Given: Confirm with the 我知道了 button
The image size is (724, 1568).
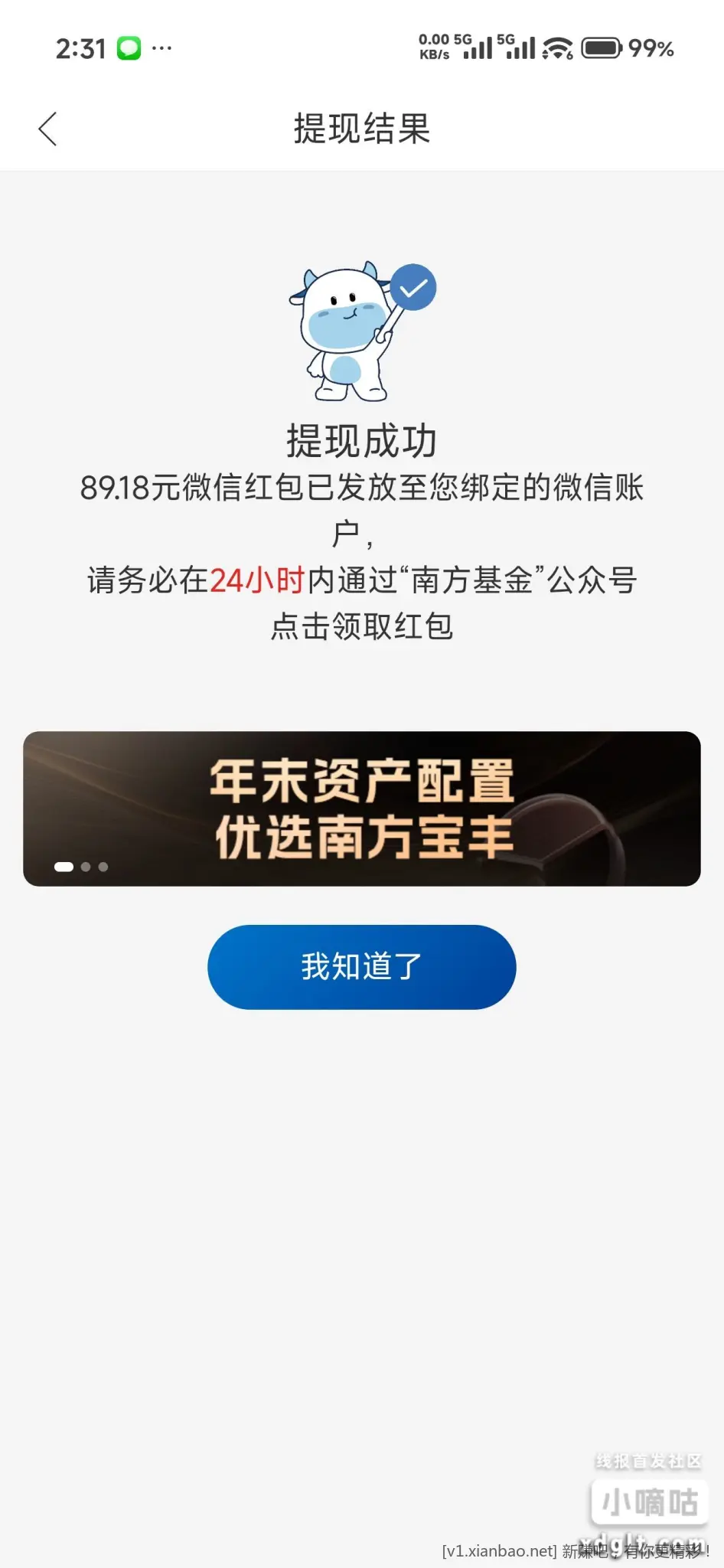Looking at the screenshot, I should 362,966.
